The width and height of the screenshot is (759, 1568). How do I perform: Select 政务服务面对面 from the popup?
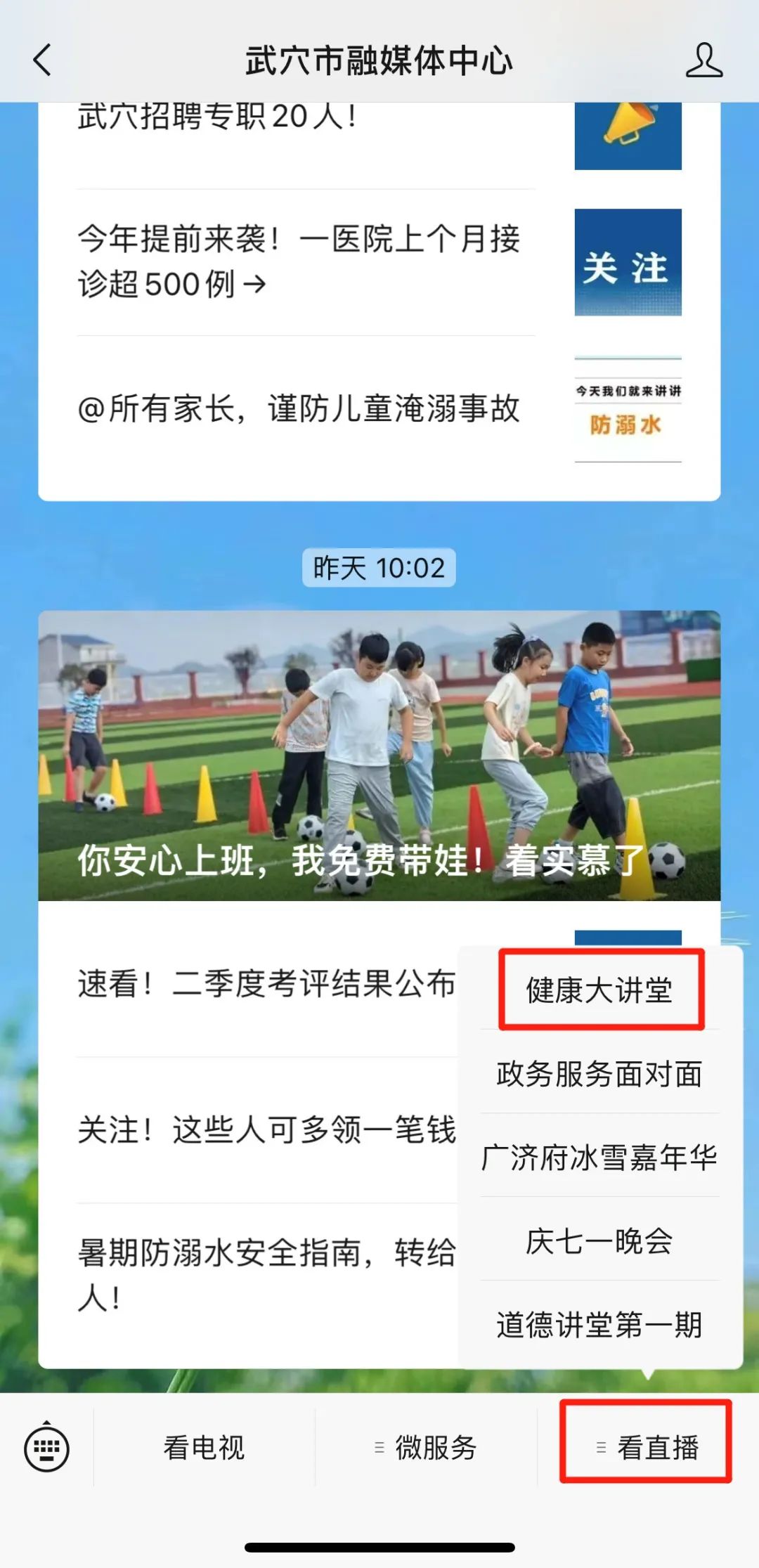click(600, 1073)
